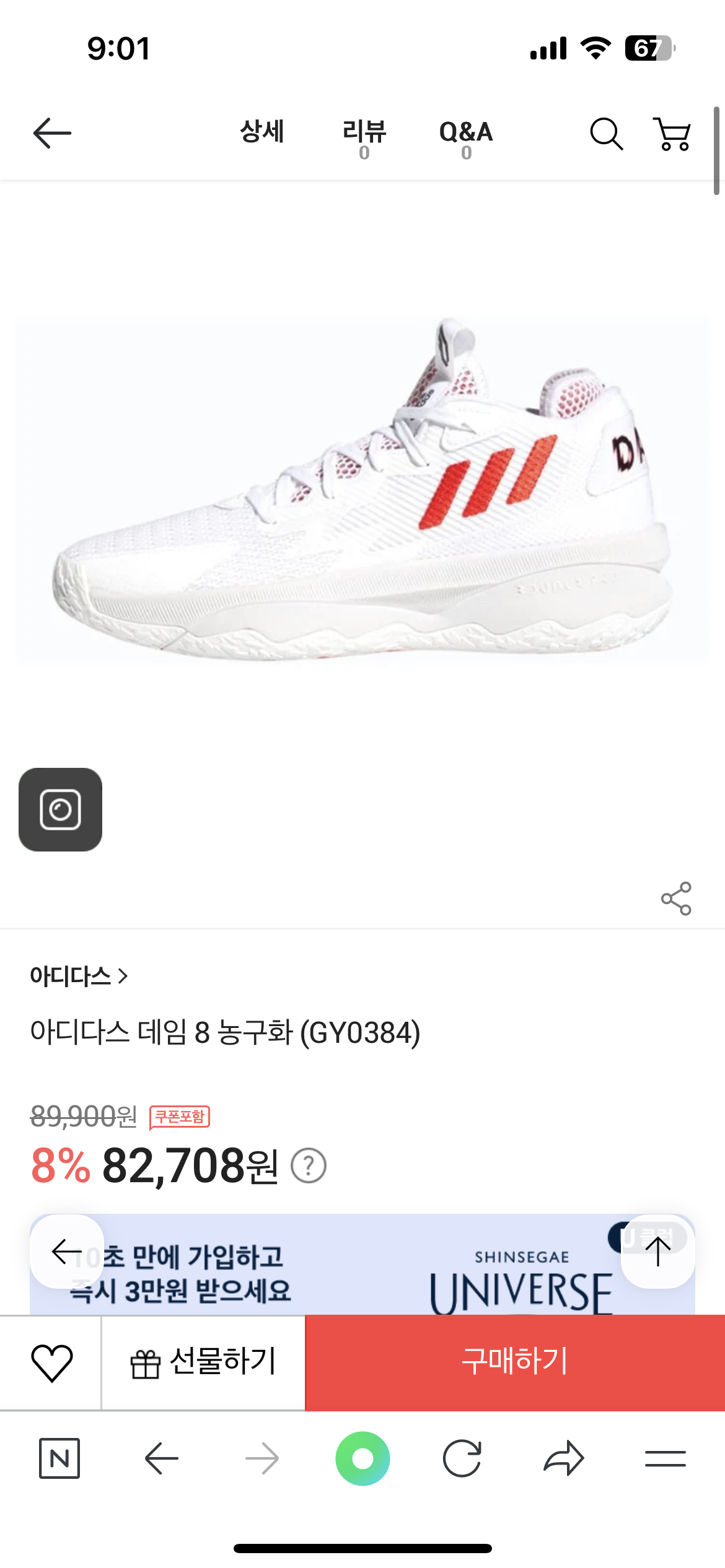Tap 선물하기 to gift this item

pos(203,1363)
